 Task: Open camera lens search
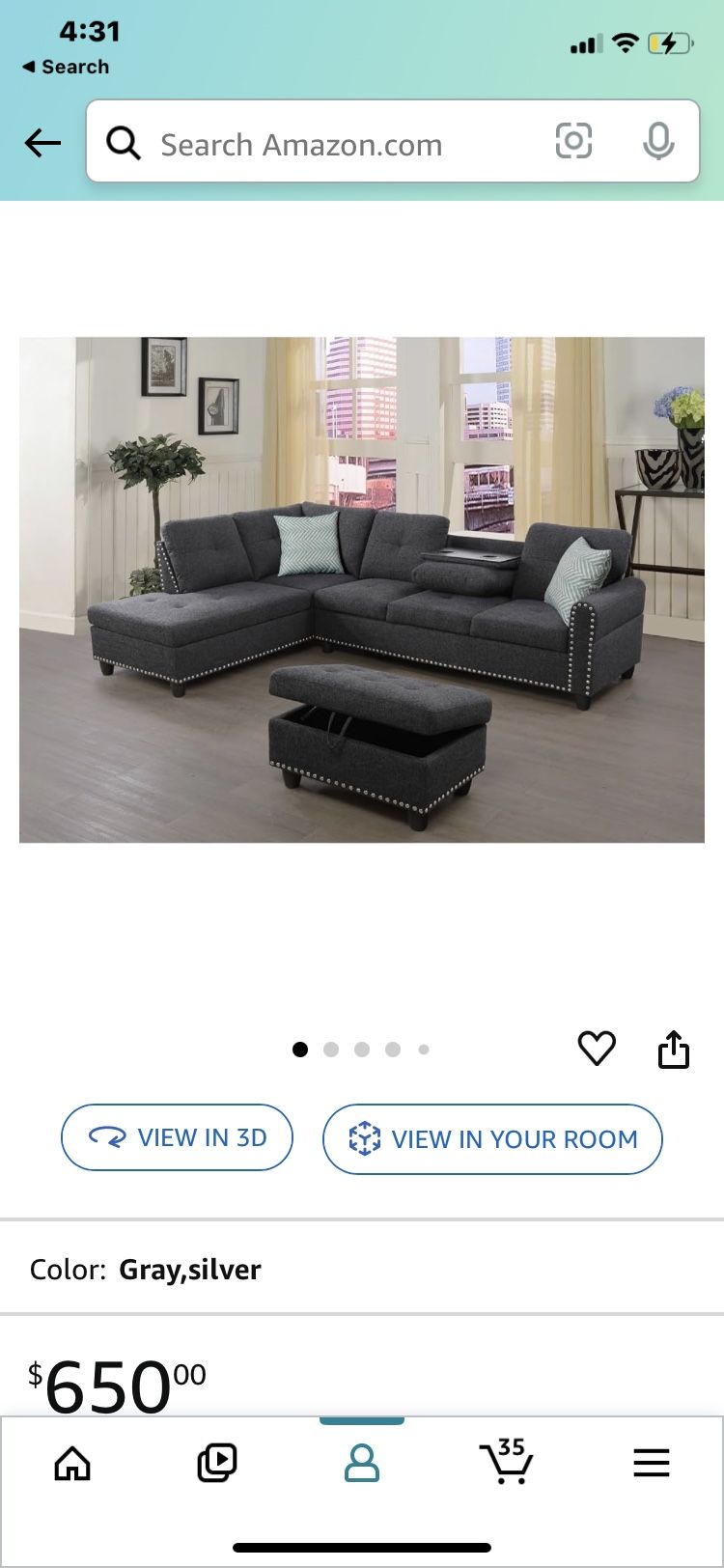(x=573, y=142)
